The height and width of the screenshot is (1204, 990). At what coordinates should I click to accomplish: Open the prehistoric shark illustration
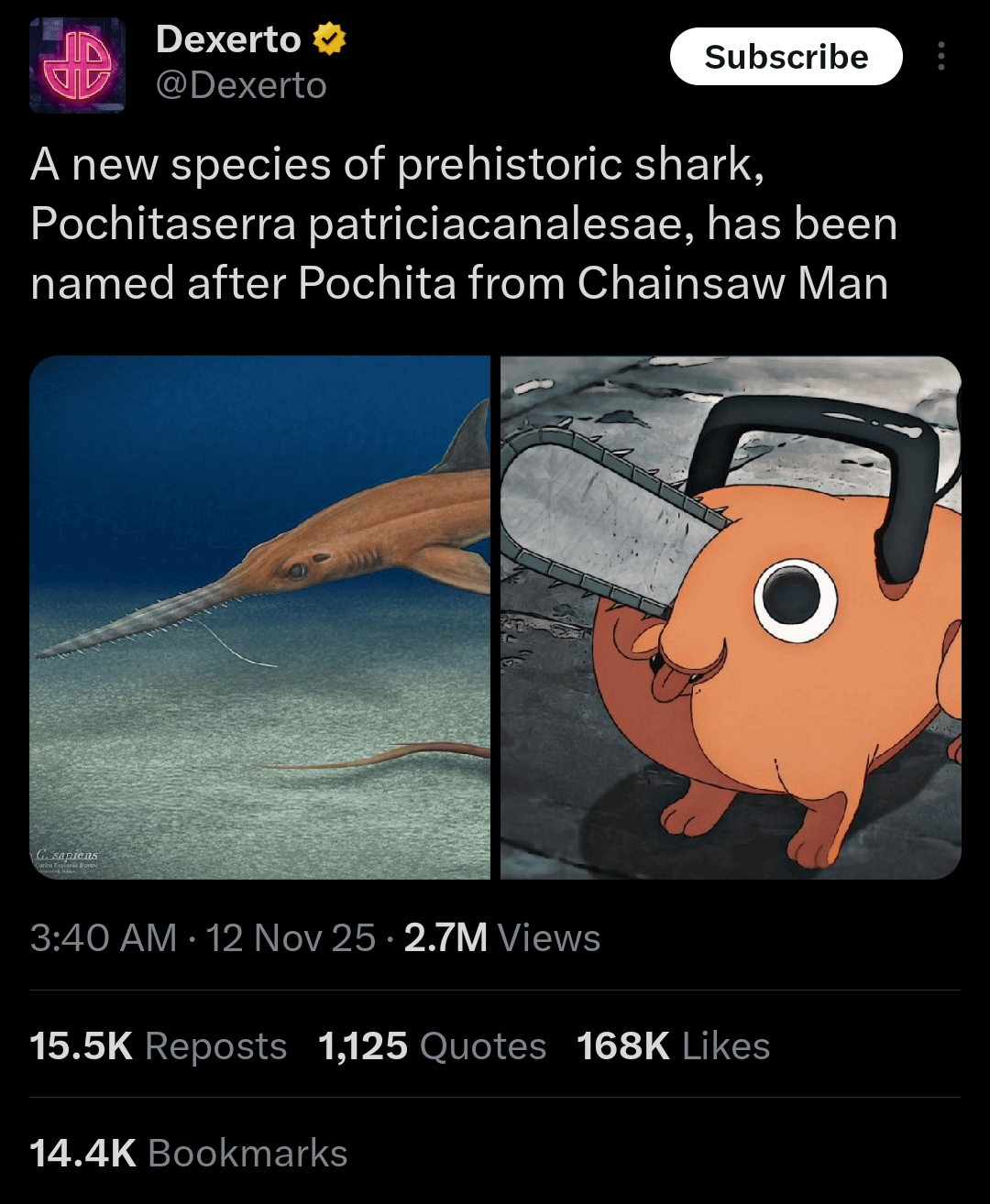259,617
